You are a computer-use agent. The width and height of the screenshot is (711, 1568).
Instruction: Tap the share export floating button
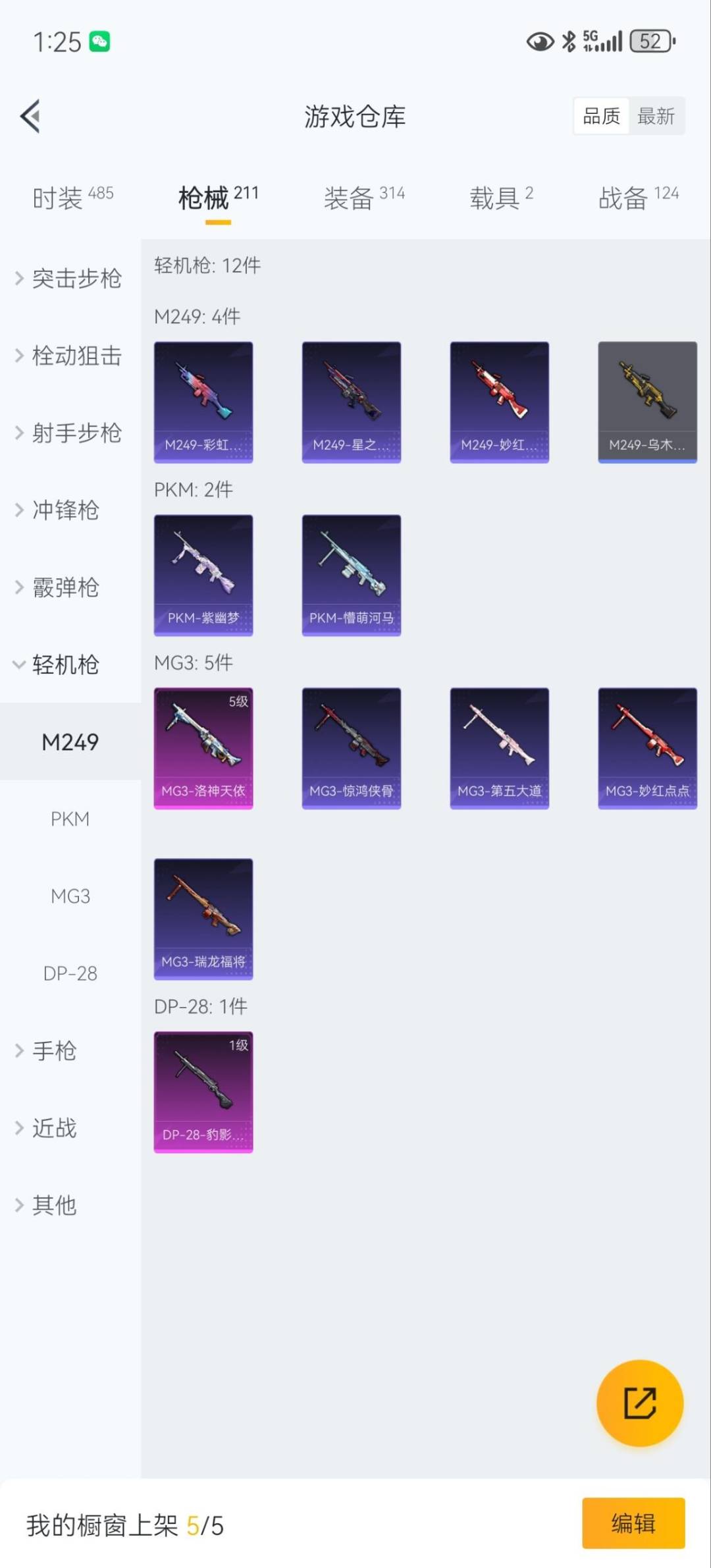click(640, 1403)
